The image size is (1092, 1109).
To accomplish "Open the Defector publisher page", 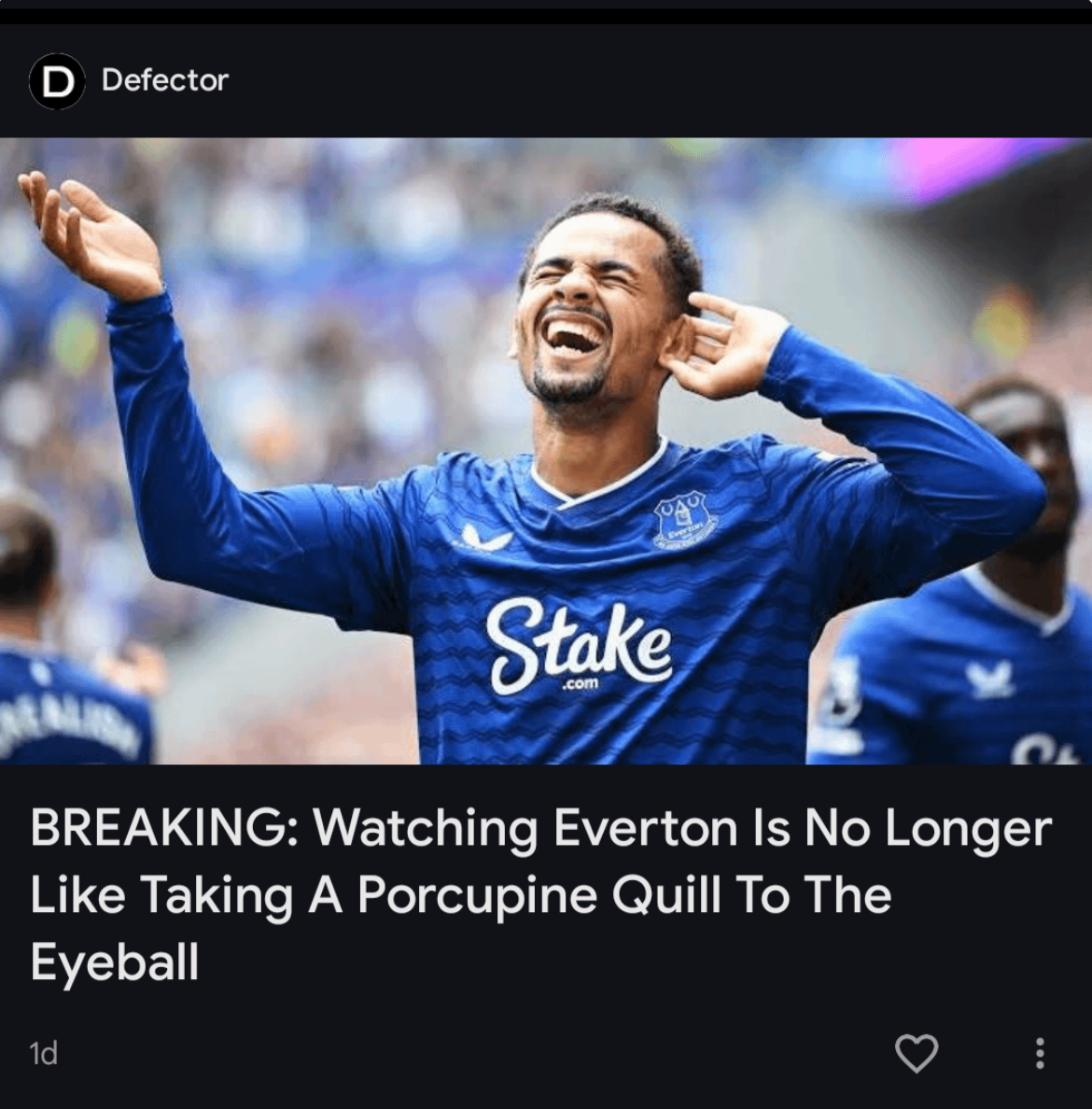I will [163, 80].
